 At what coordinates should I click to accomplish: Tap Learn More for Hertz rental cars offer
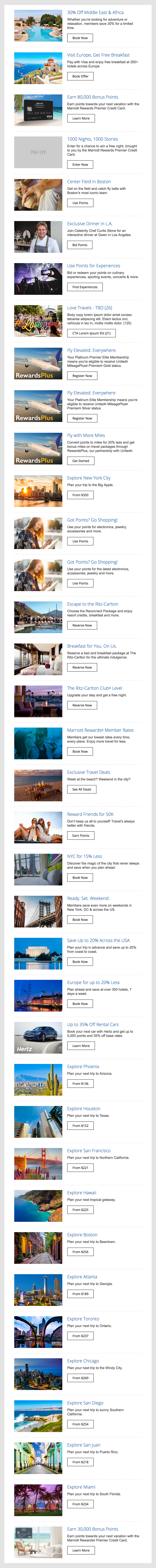pos(81,1046)
